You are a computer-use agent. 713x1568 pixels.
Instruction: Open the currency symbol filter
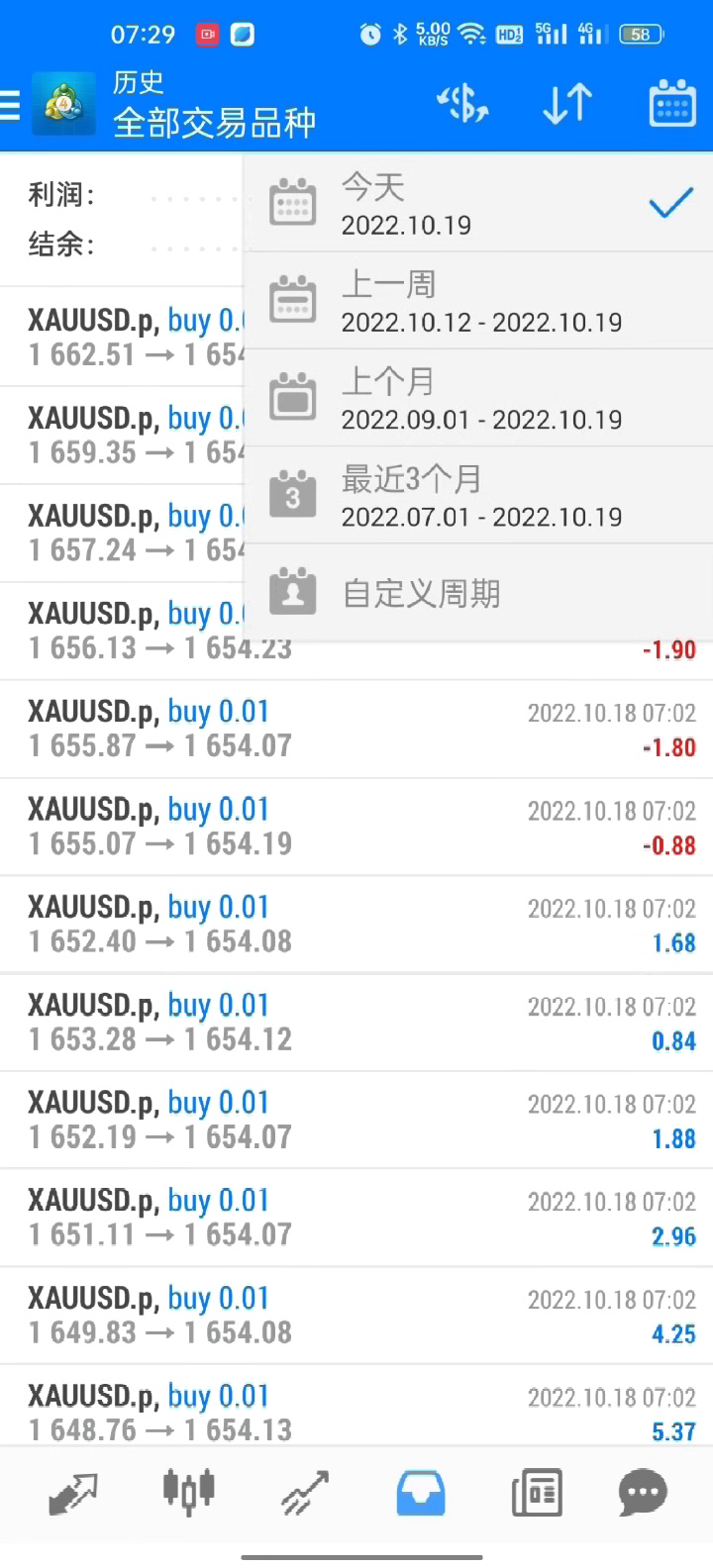462,104
